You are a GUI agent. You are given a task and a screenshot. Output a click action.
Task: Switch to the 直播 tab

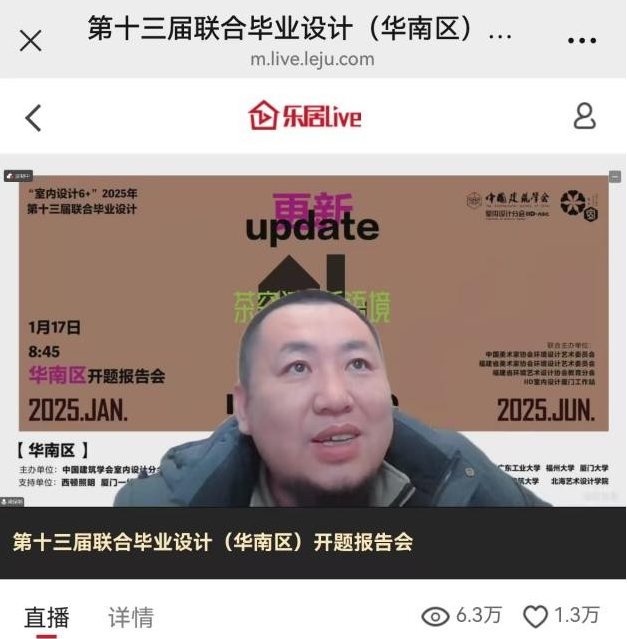tap(47, 616)
